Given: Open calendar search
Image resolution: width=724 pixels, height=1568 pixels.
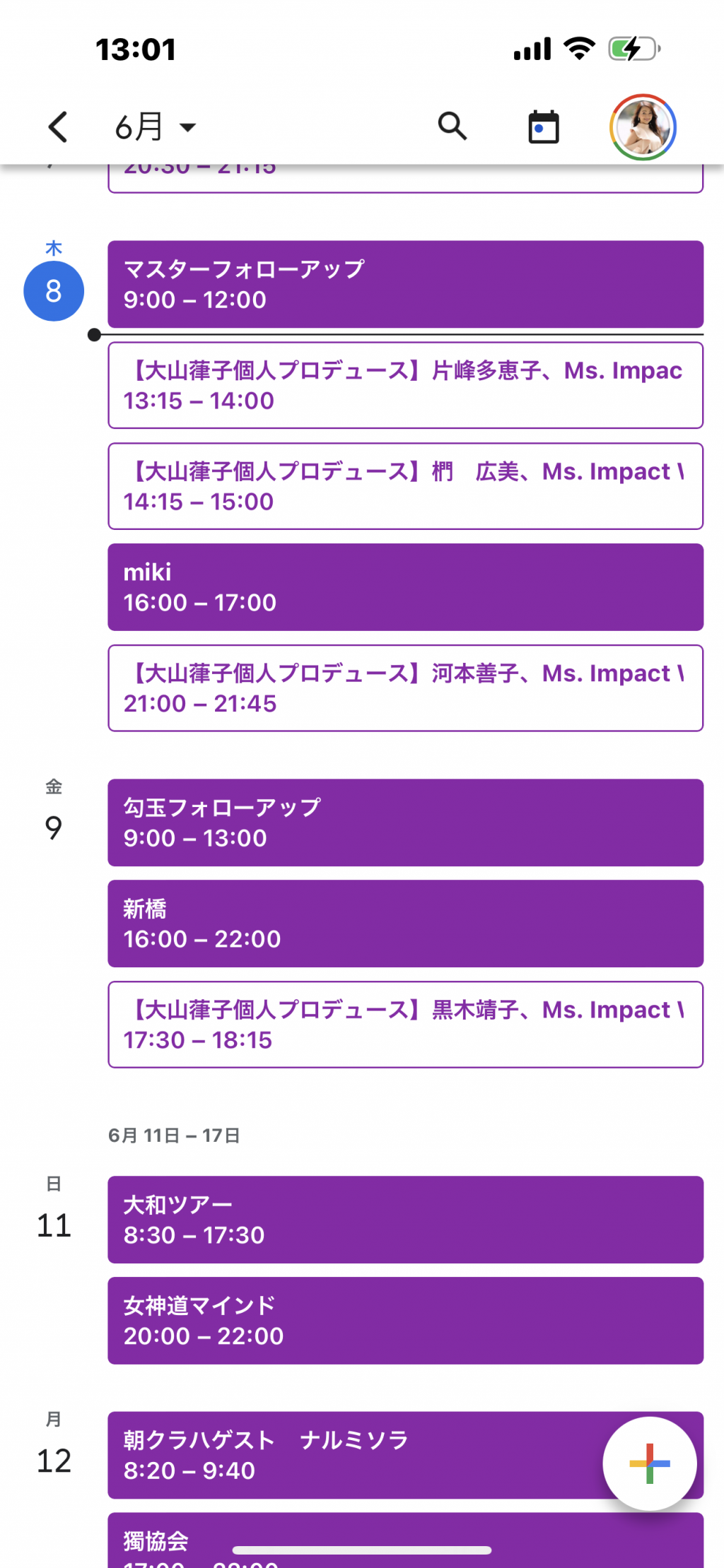Looking at the screenshot, I should tap(452, 127).
